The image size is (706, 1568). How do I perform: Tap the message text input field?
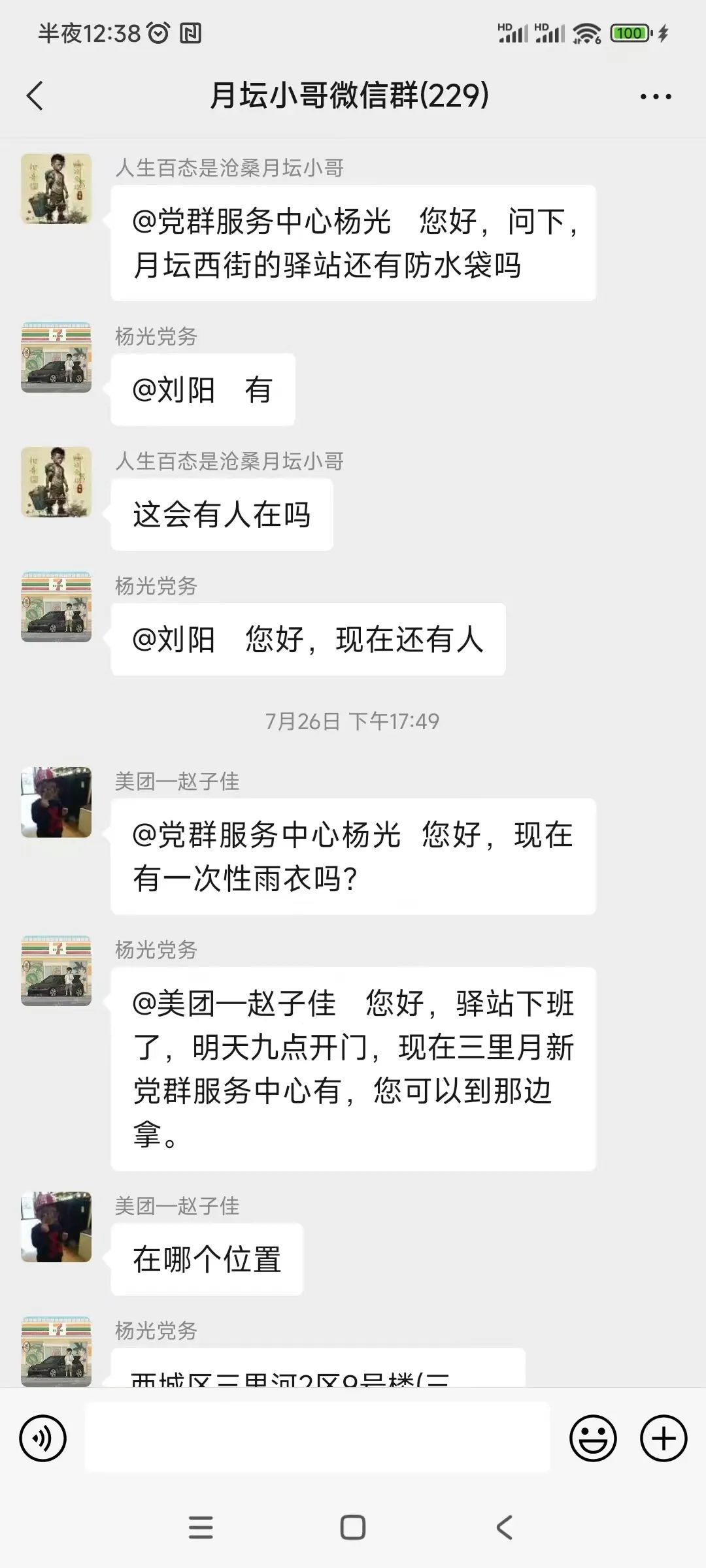pos(318,1437)
